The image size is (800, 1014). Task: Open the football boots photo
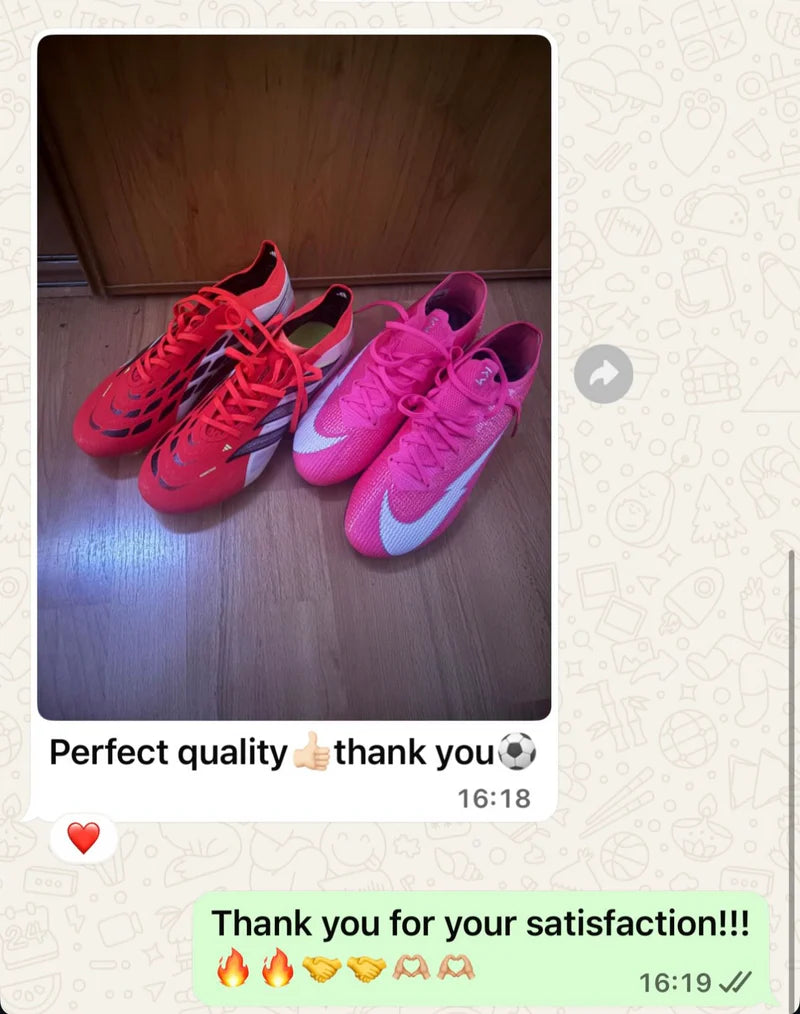click(x=294, y=377)
